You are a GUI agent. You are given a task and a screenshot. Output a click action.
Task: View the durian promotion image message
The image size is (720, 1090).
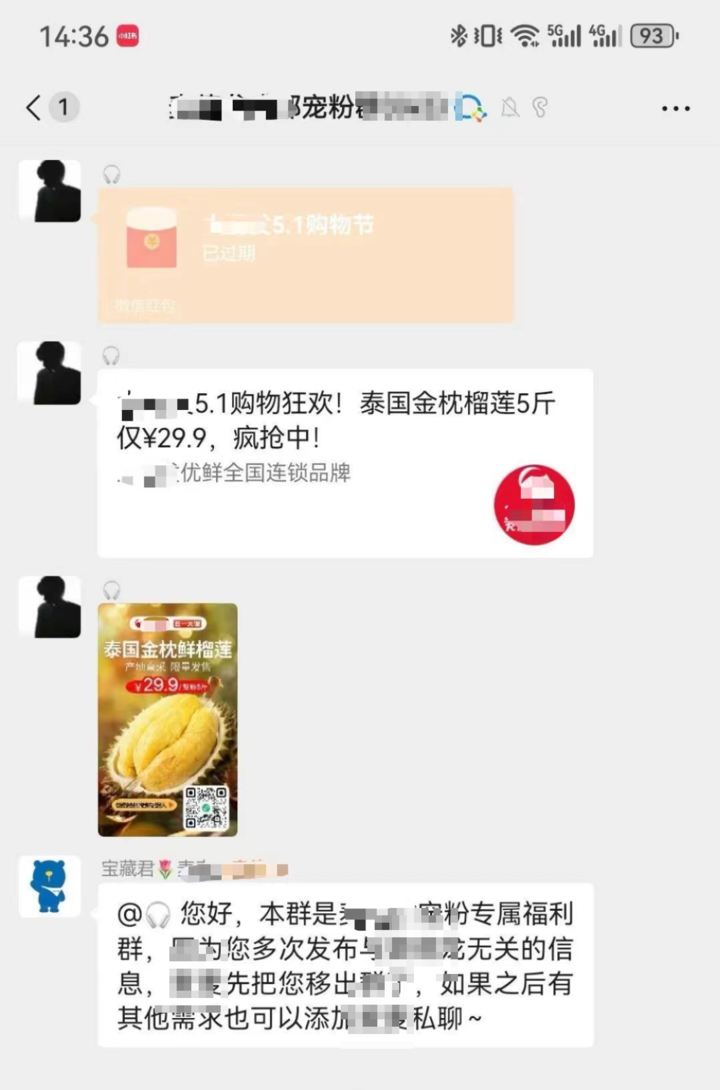pyautogui.click(x=167, y=719)
